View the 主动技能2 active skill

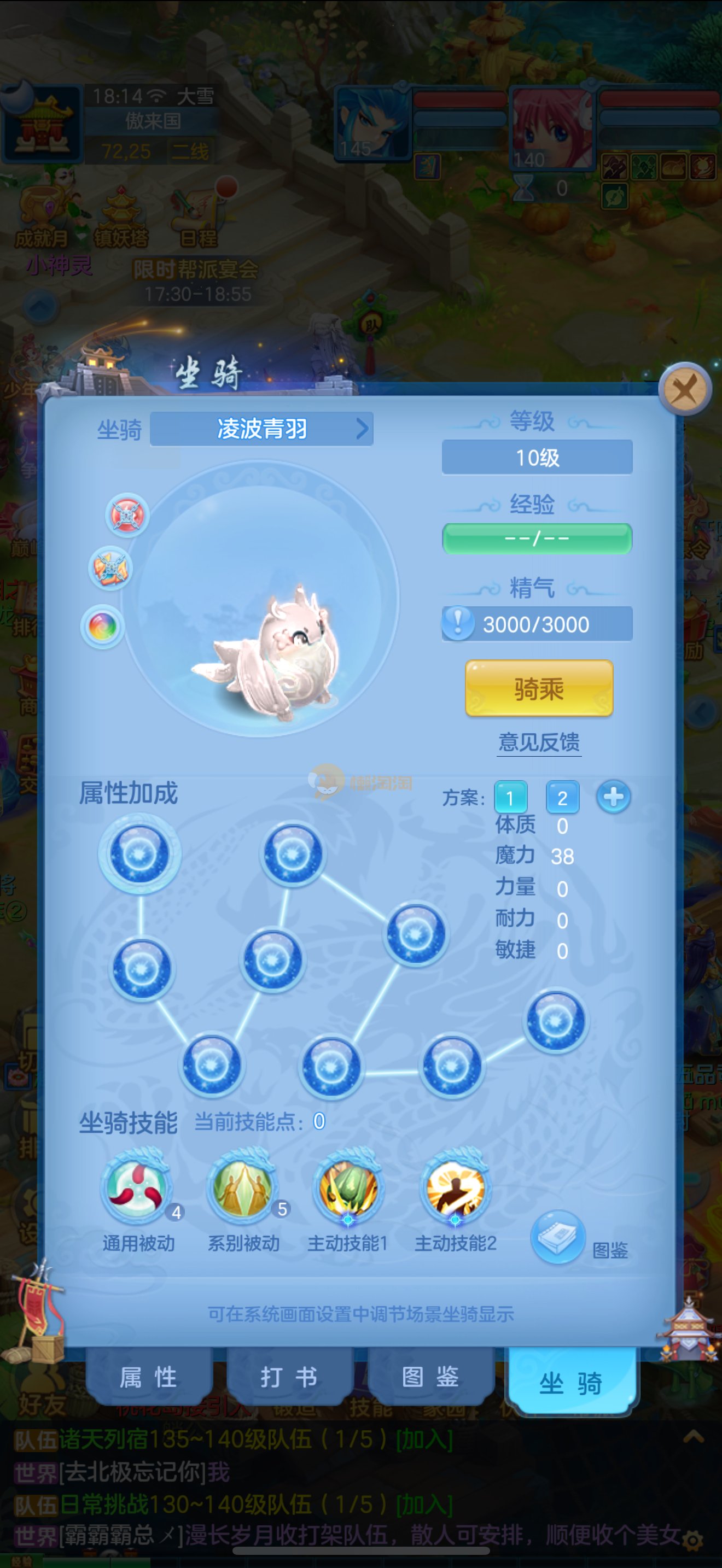point(456,1187)
